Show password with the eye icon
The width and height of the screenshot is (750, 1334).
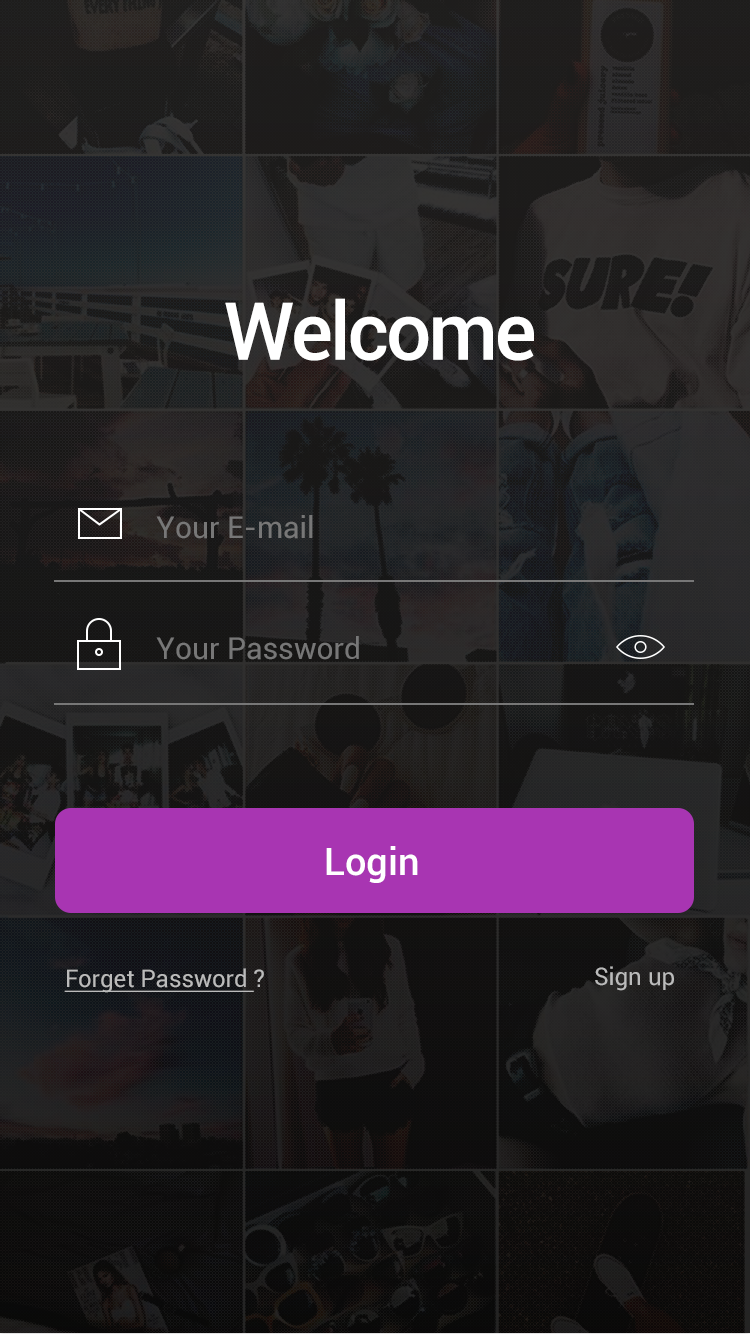(x=640, y=647)
